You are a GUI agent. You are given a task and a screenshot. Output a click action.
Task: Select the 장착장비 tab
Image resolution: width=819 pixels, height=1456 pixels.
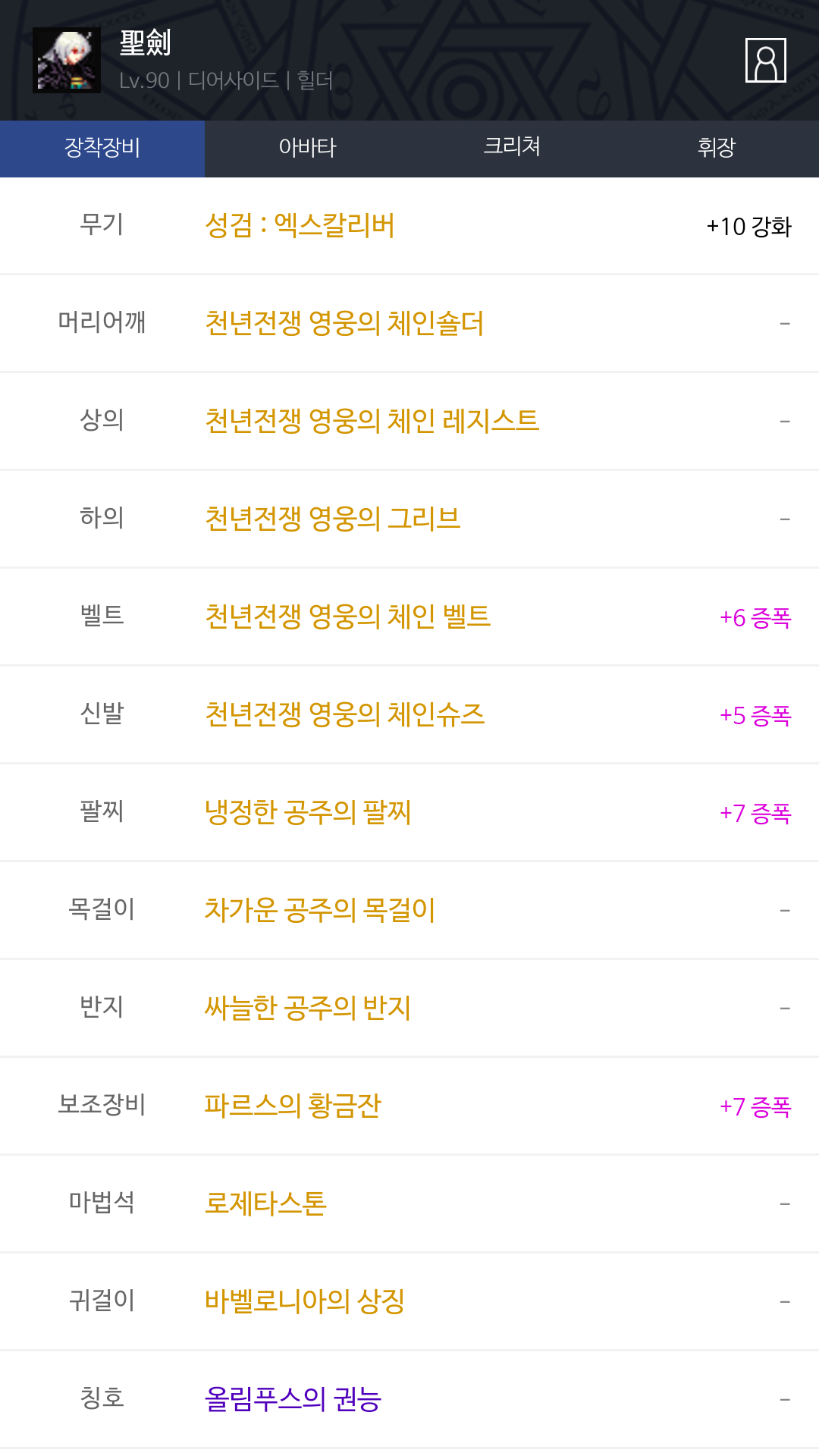[102, 149]
